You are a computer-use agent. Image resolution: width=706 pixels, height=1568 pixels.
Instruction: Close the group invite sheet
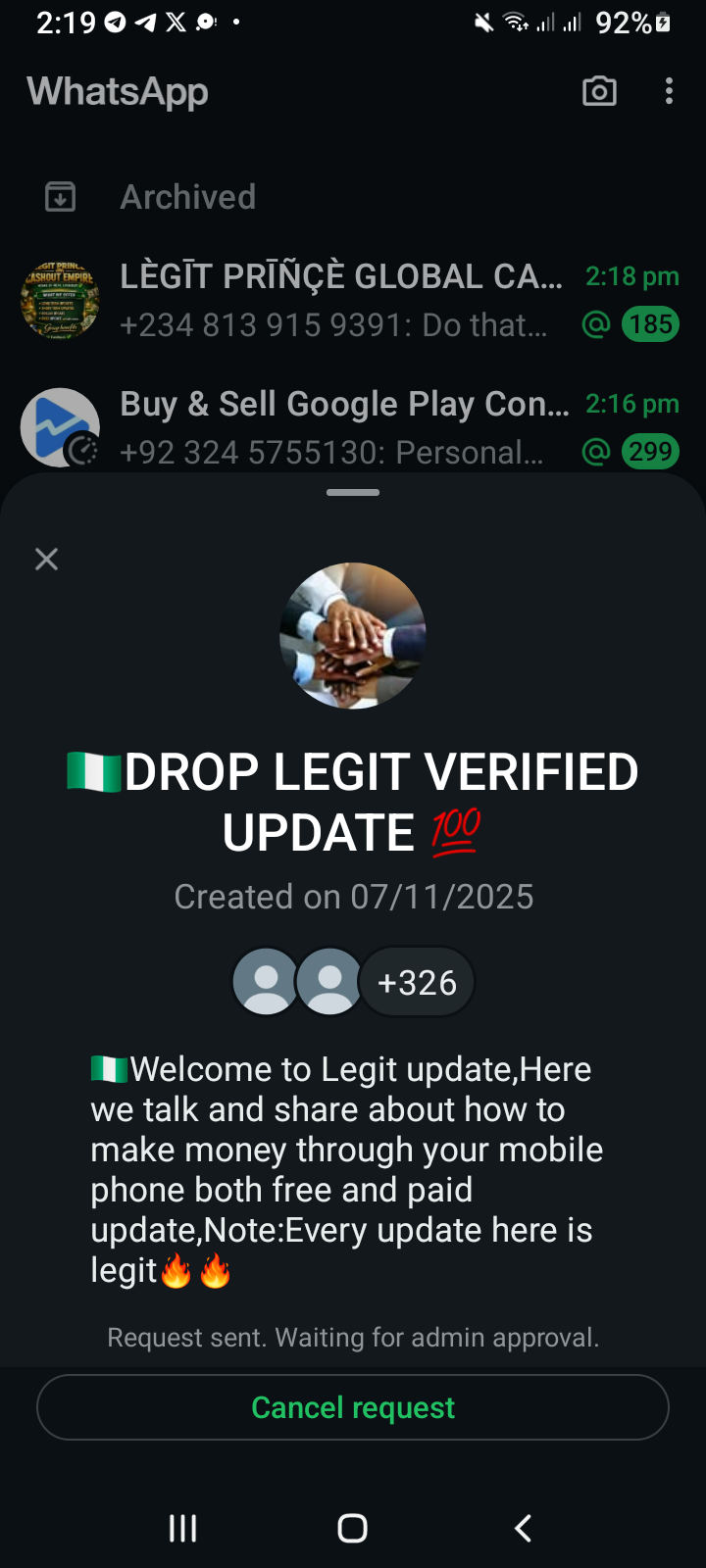click(x=46, y=560)
